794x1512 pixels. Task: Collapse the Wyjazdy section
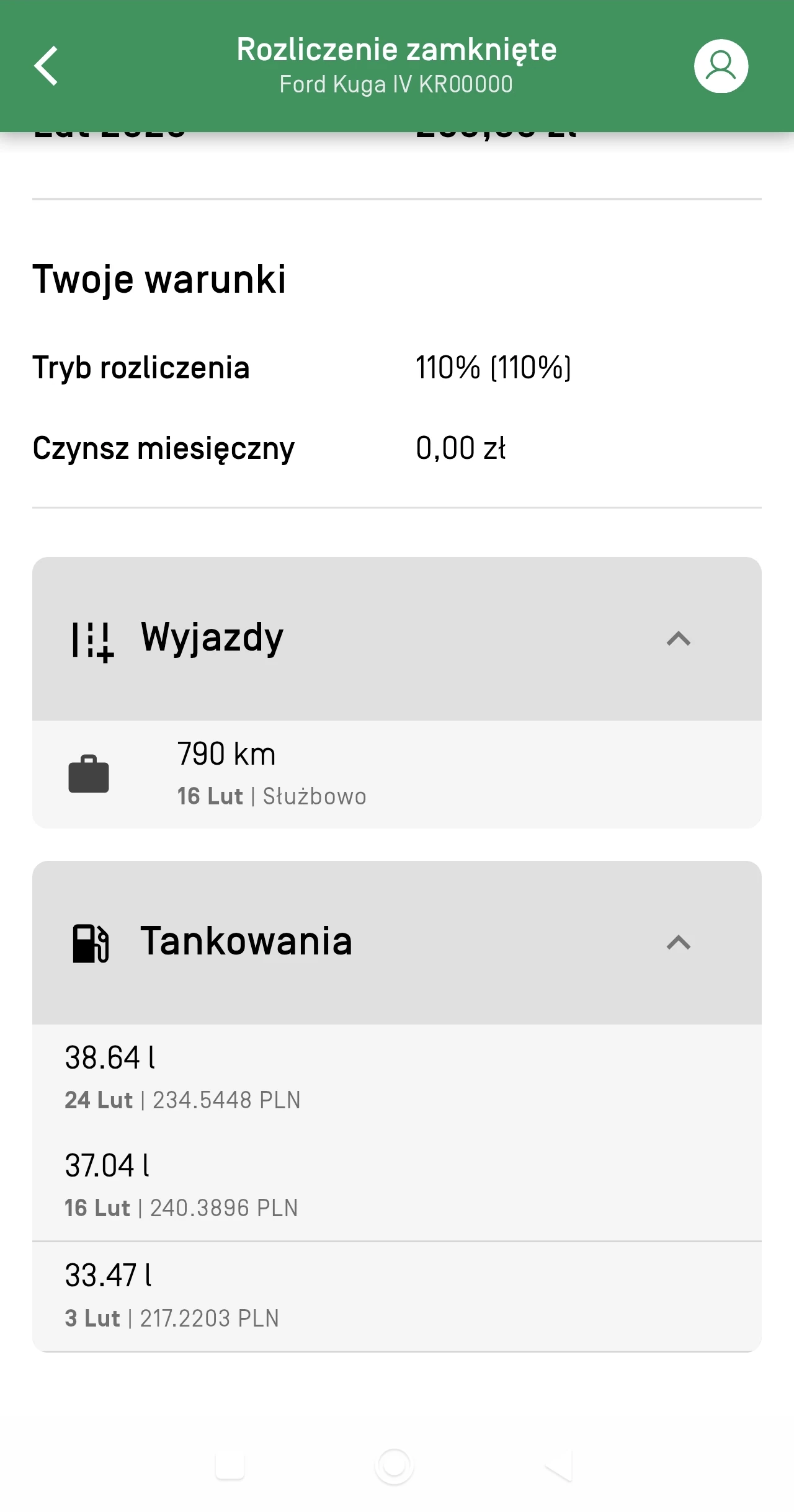tap(679, 639)
